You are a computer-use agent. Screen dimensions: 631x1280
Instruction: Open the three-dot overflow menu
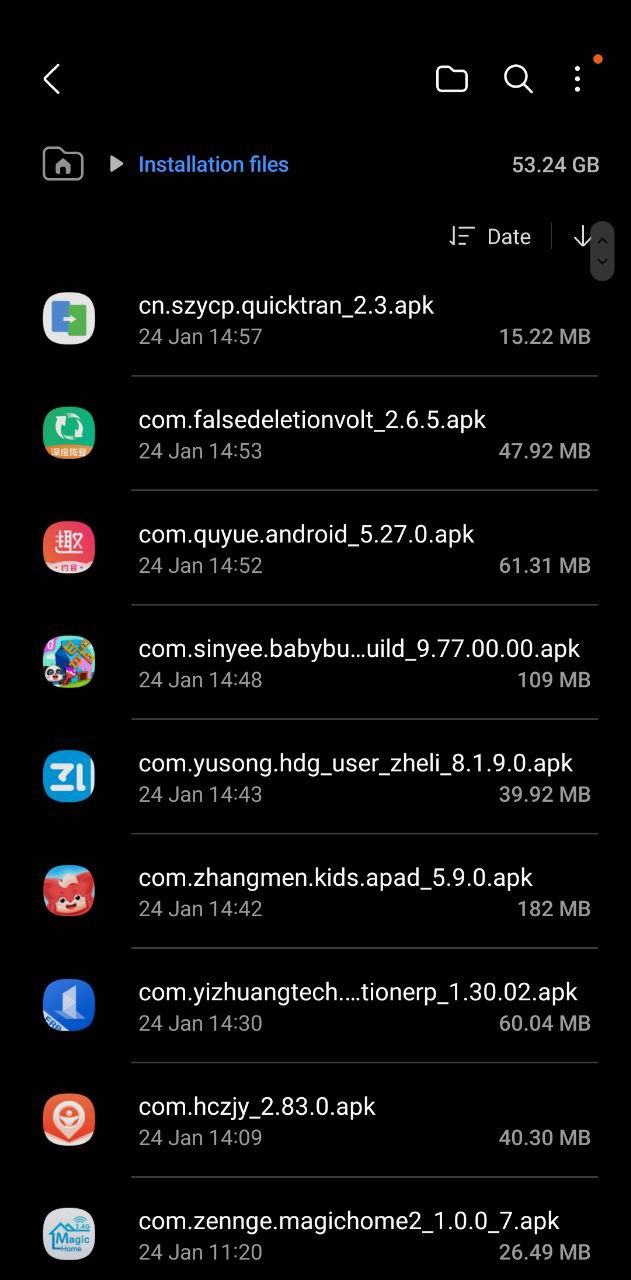click(x=577, y=79)
